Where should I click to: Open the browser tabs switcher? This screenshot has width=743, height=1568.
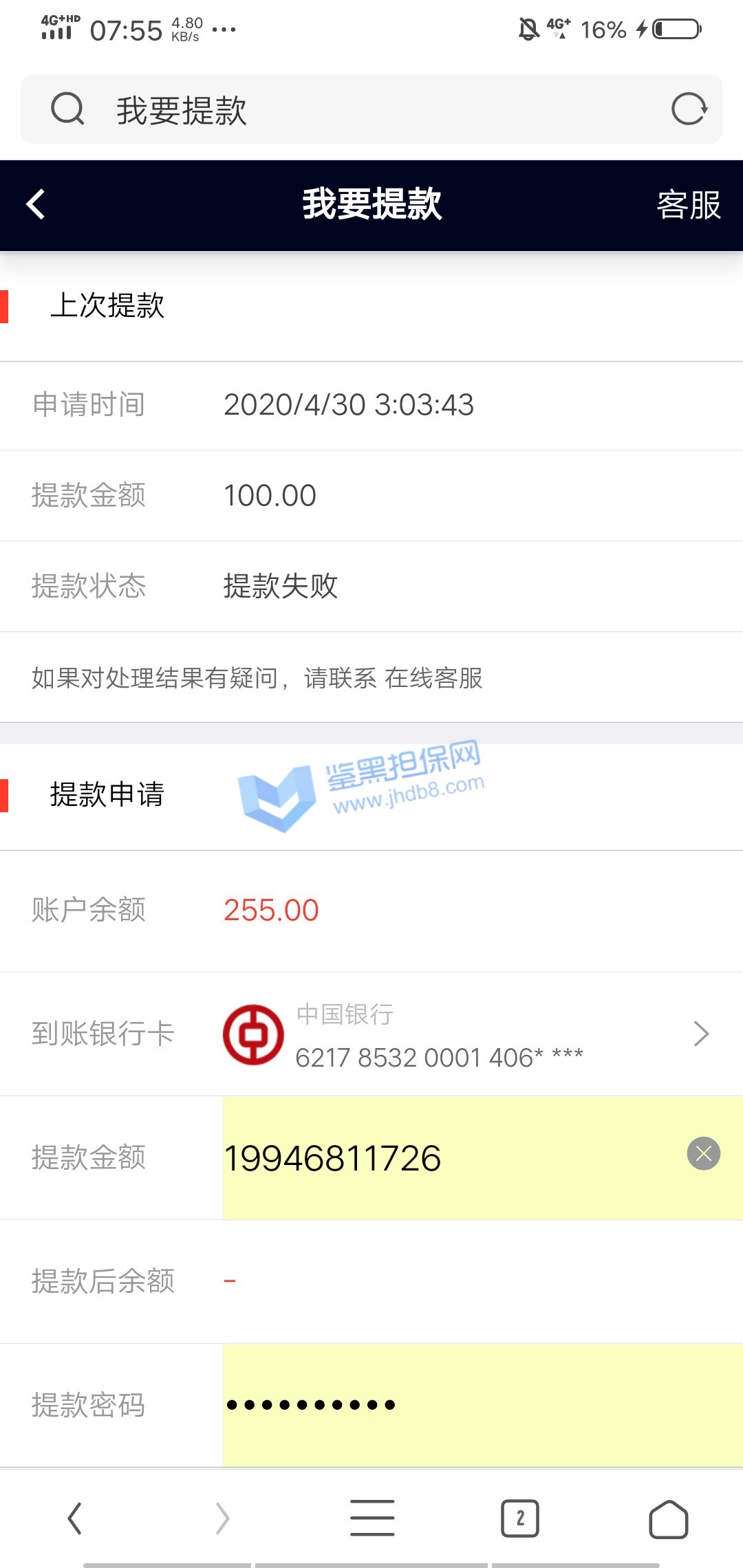tap(520, 1518)
